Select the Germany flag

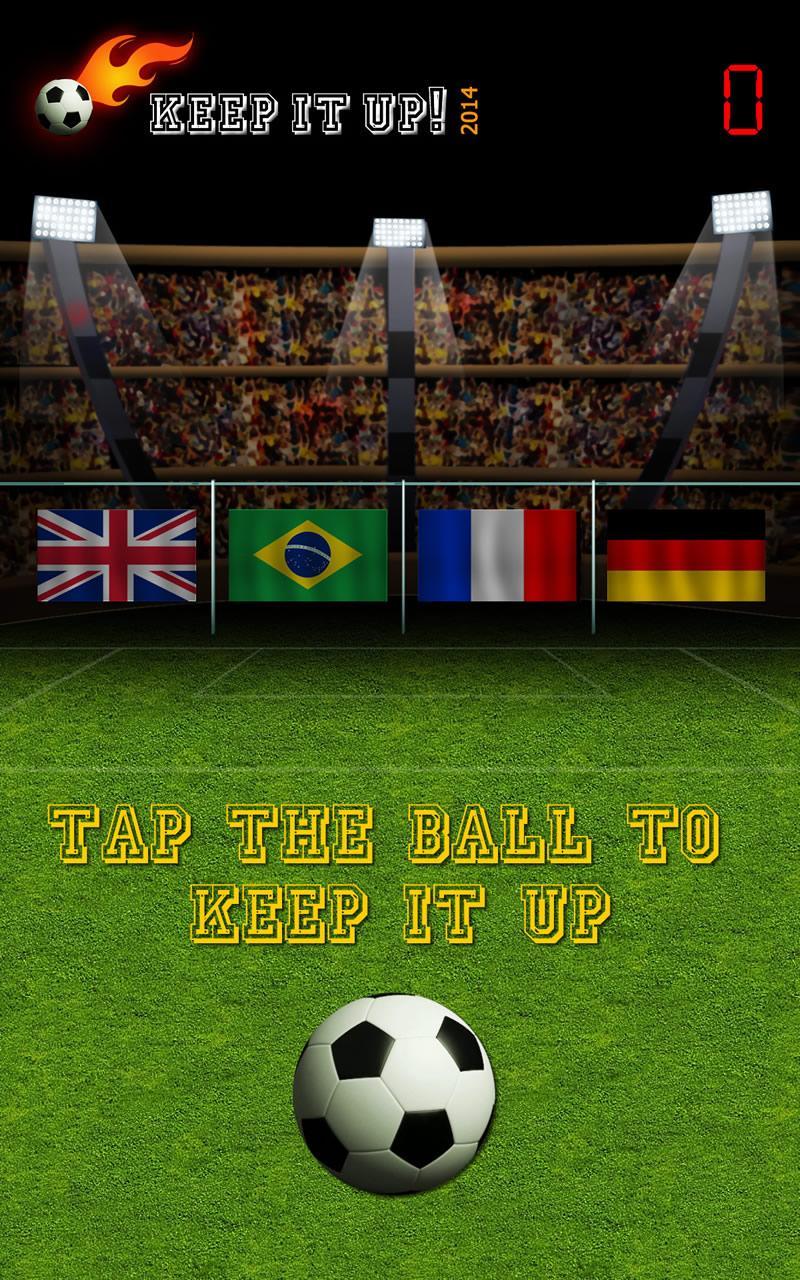pos(686,555)
